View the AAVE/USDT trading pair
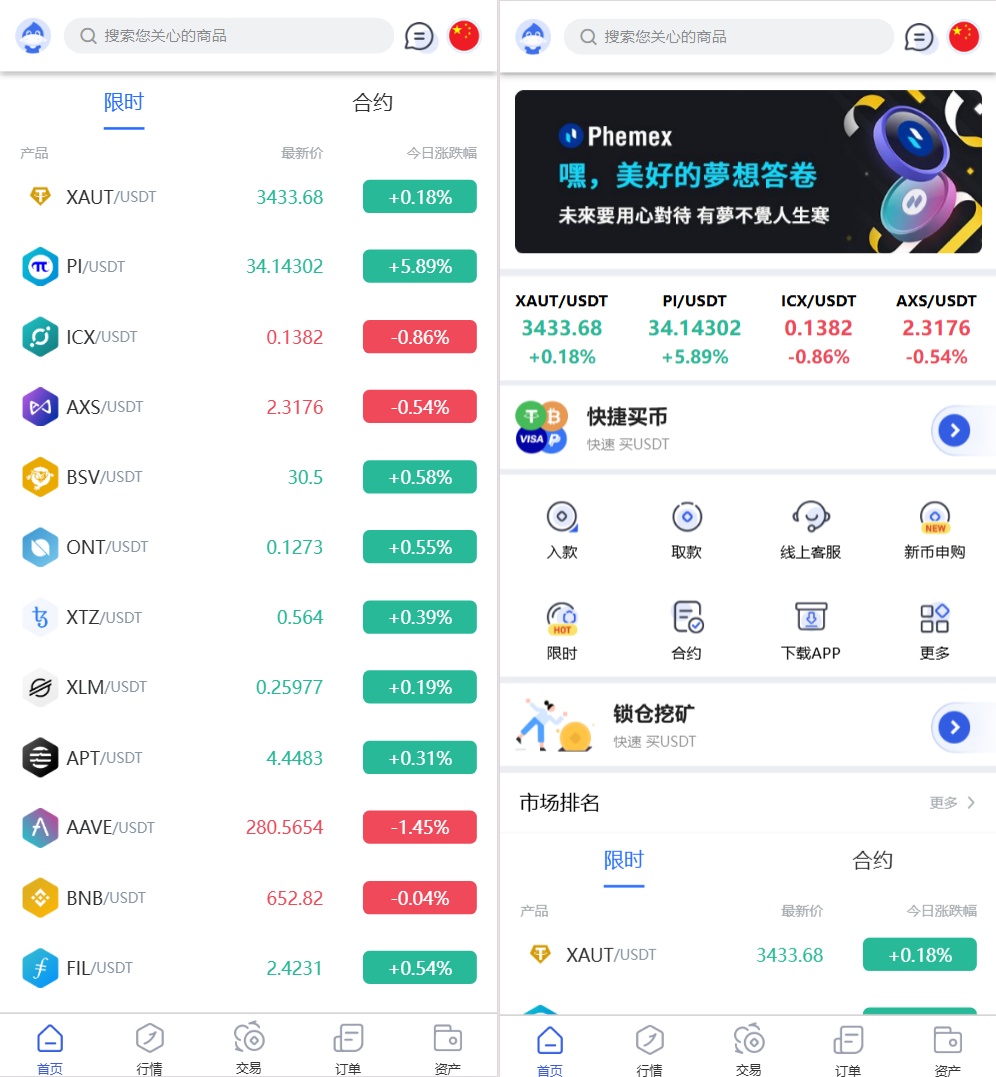 pos(248,828)
